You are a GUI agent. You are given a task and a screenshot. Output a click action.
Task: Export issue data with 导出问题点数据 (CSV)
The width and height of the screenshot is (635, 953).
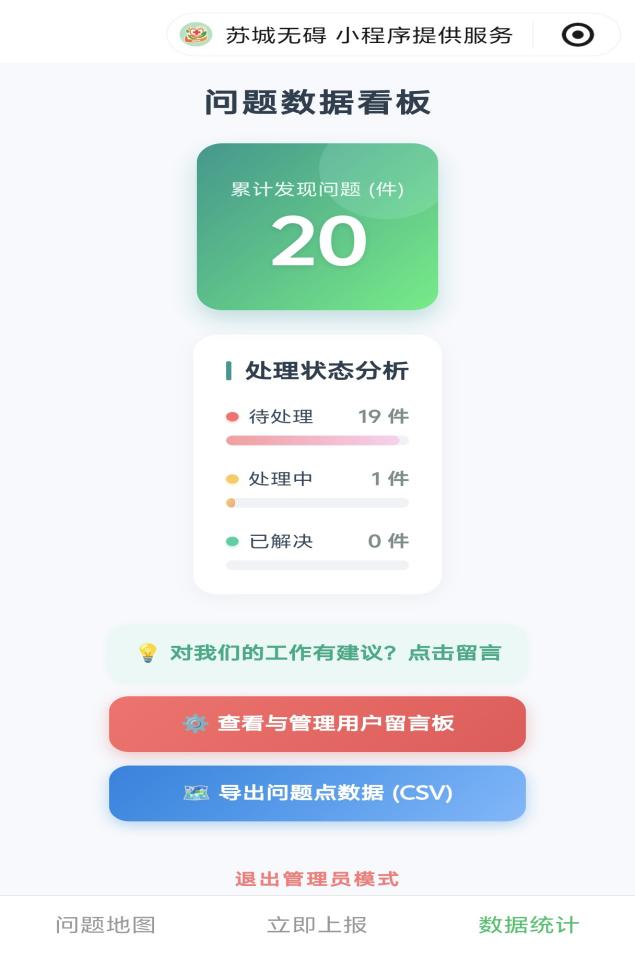coord(317,793)
